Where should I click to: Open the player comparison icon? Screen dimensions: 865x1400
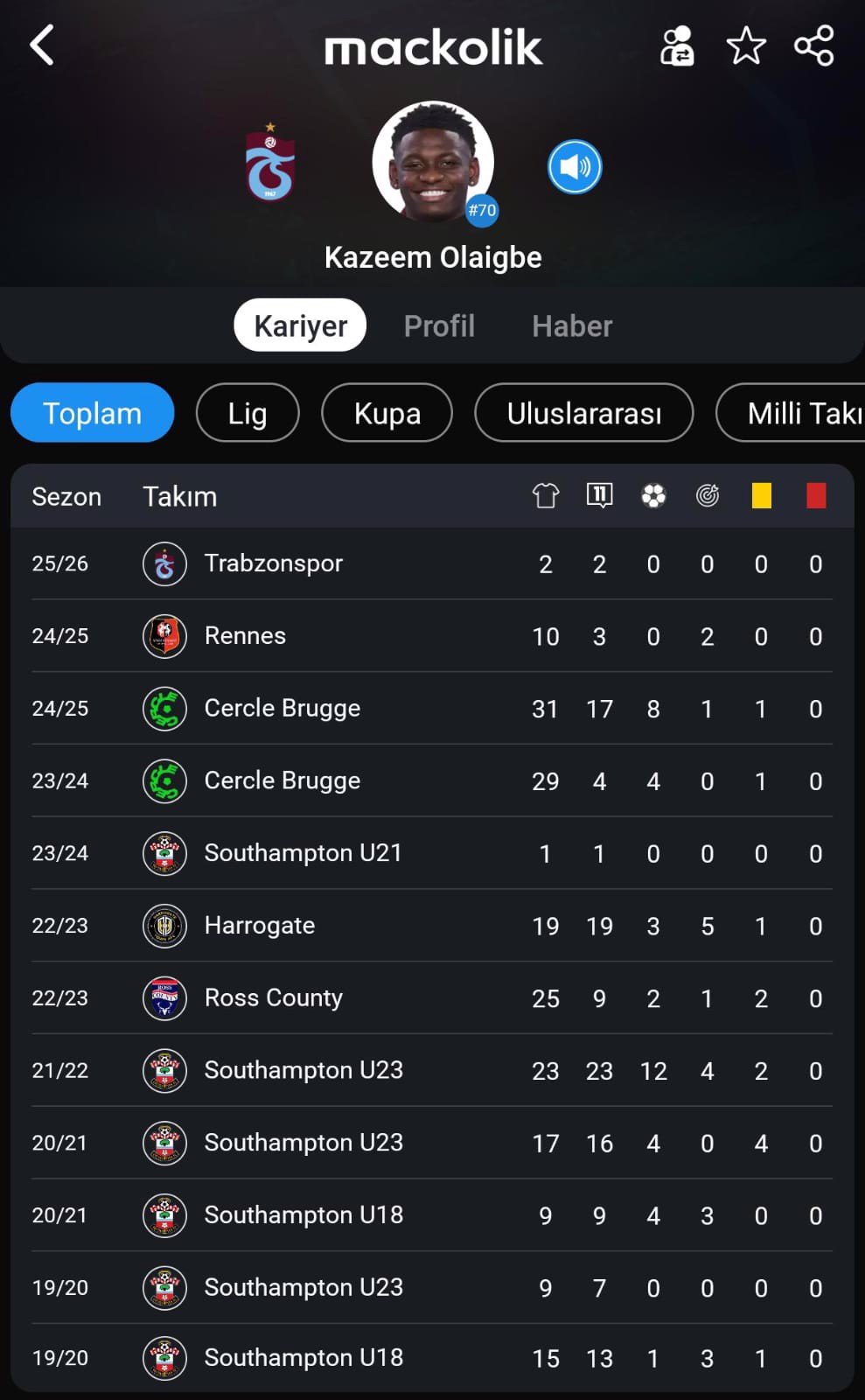point(677,45)
